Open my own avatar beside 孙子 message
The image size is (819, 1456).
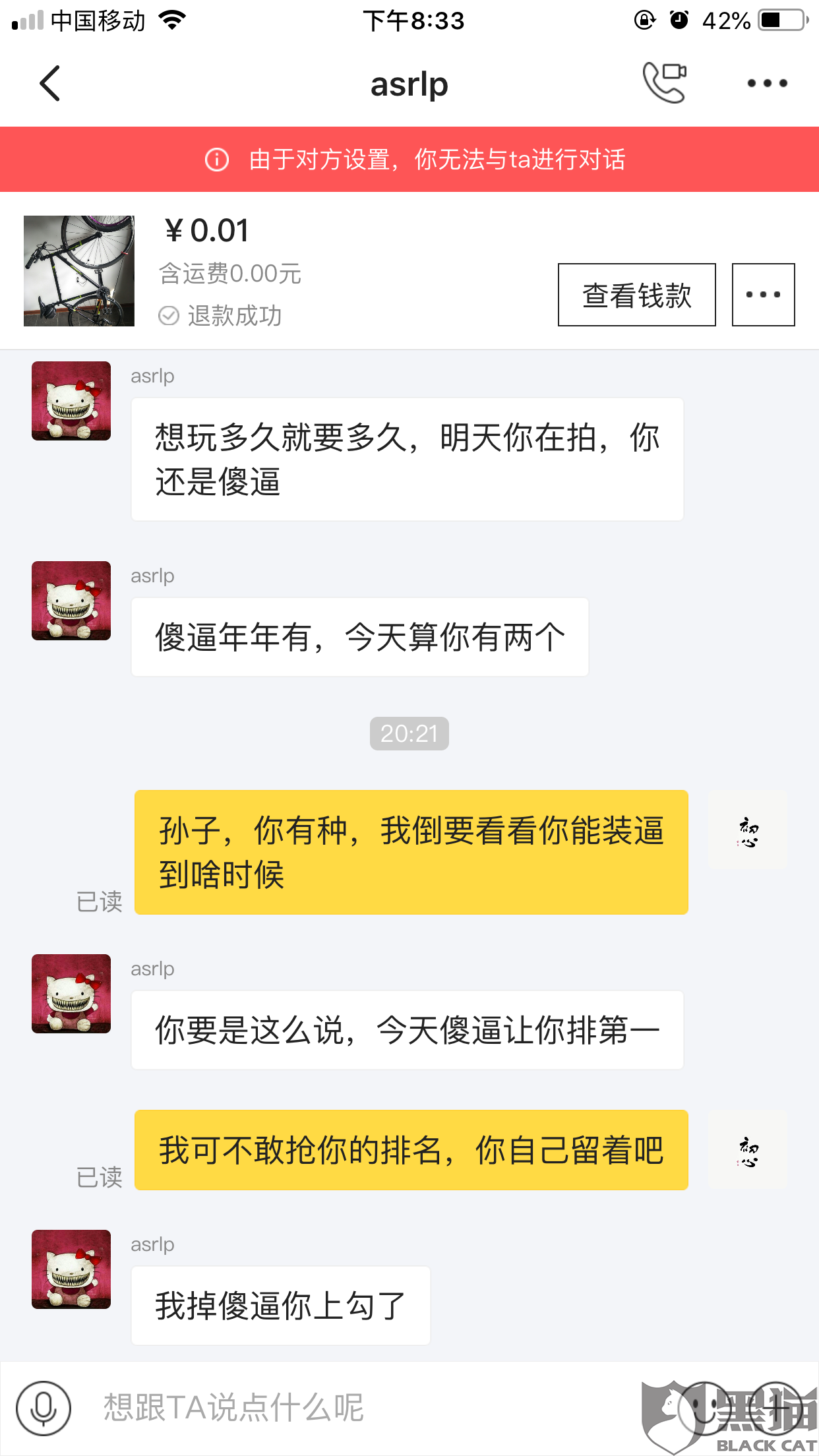coord(748,830)
